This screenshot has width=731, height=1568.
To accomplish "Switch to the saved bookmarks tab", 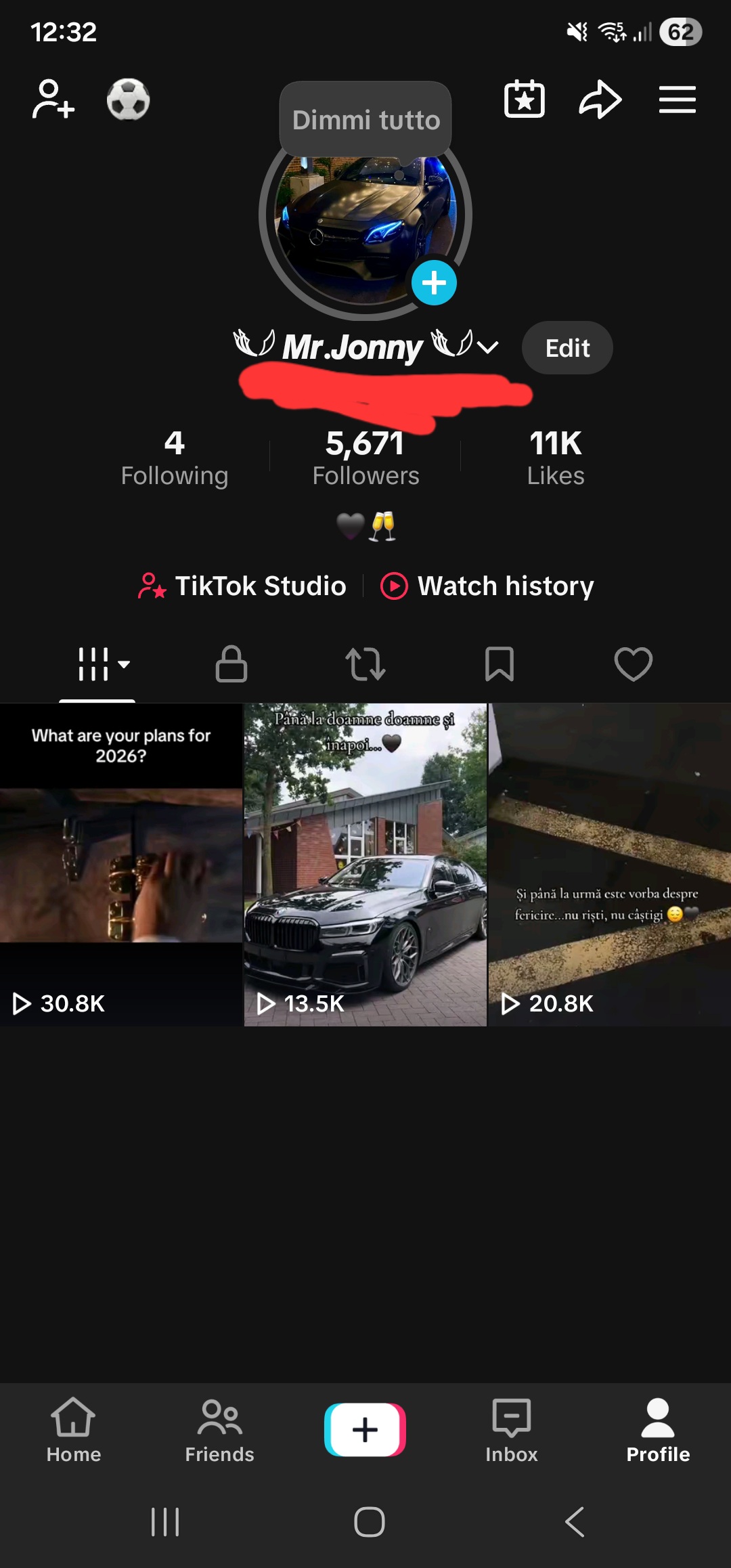I will click(500, 663).
